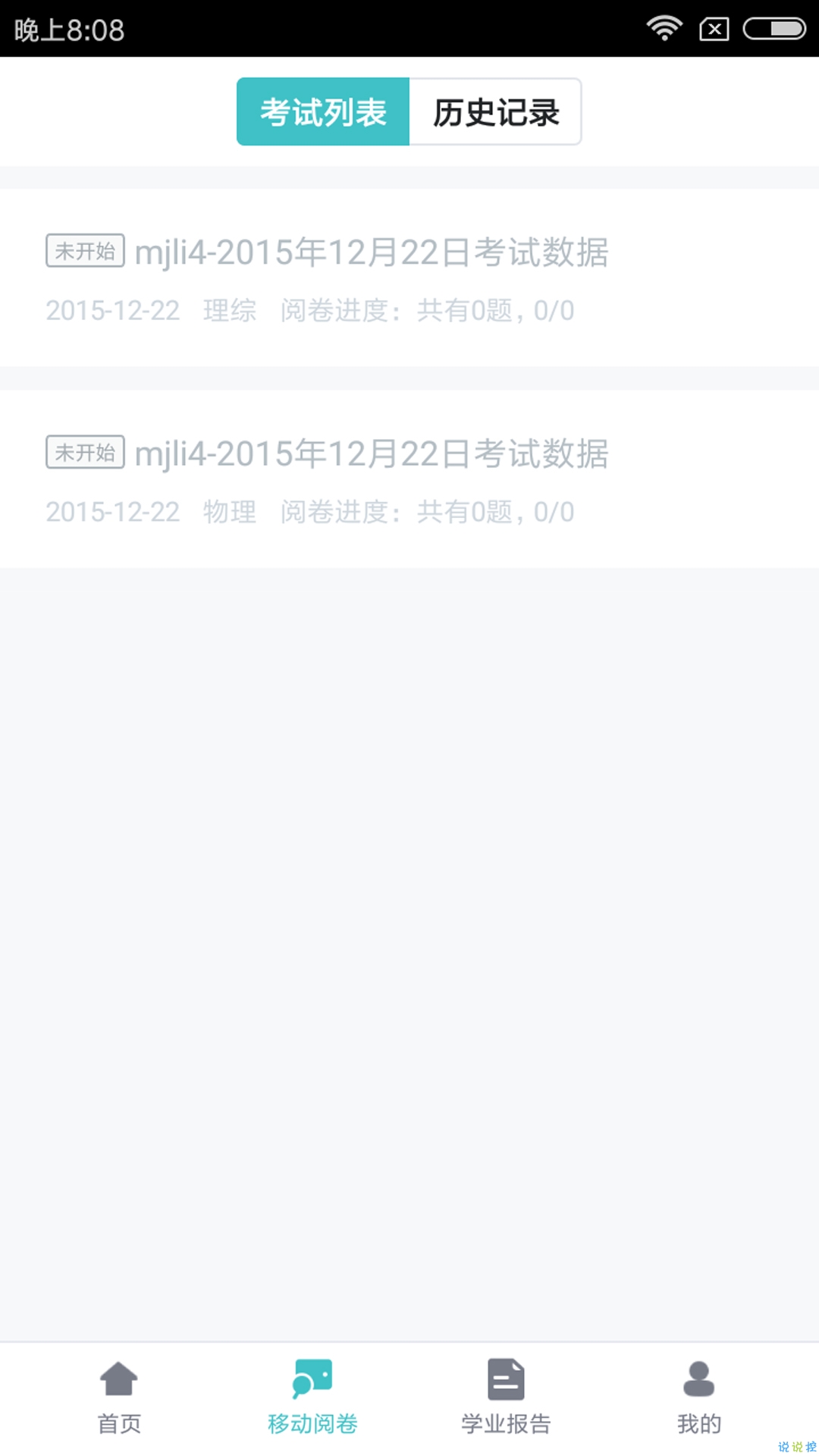Tap the 说说控 watermark label
819x1456 pixels.
796,1445
